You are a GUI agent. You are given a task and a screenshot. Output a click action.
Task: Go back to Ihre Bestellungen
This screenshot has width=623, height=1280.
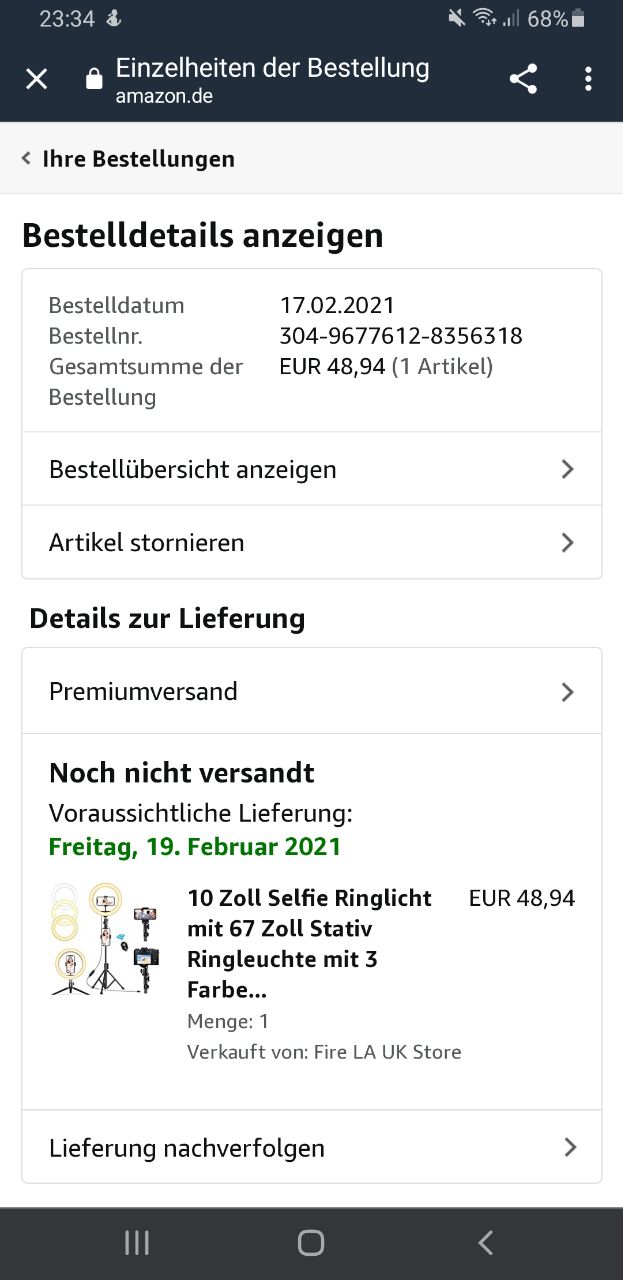(128, 159)
